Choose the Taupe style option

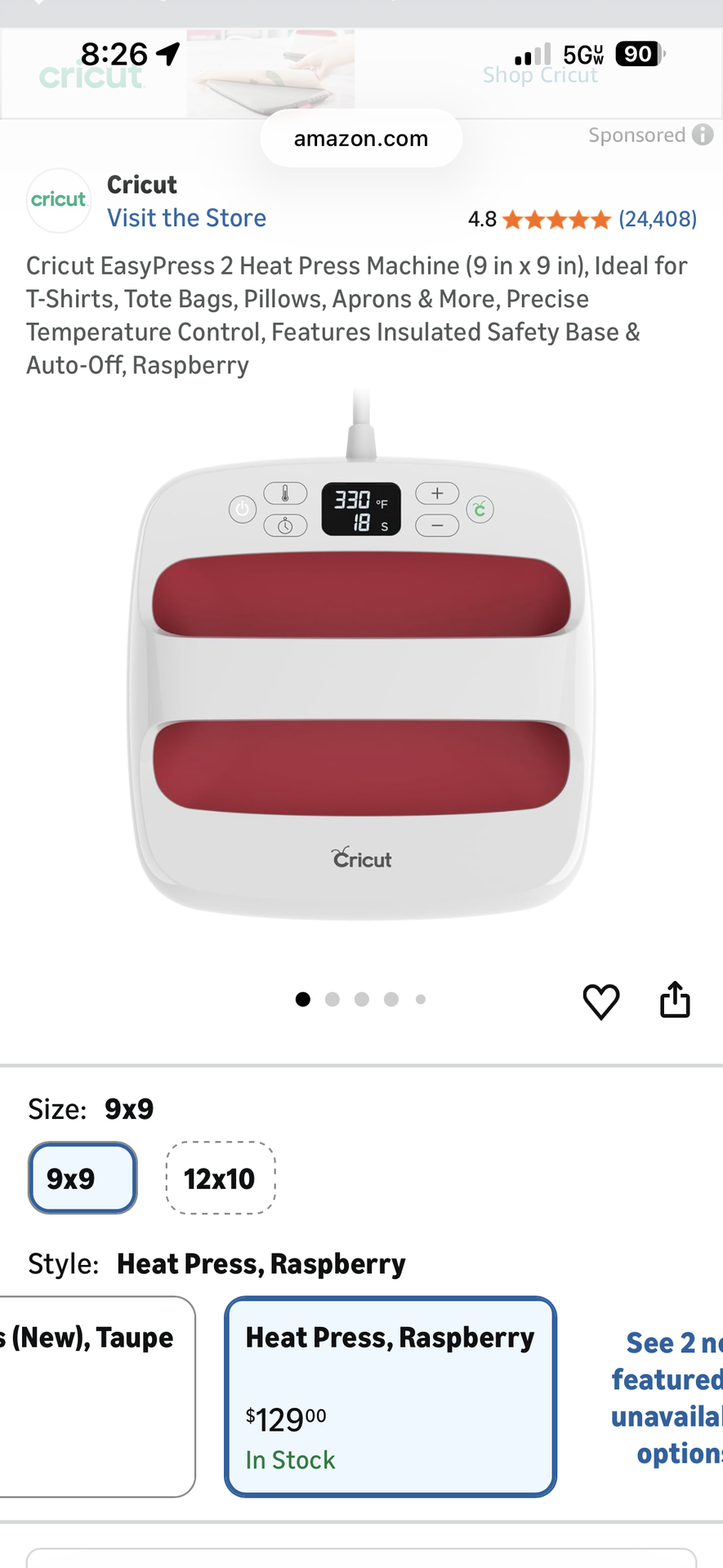point(94,1396)
